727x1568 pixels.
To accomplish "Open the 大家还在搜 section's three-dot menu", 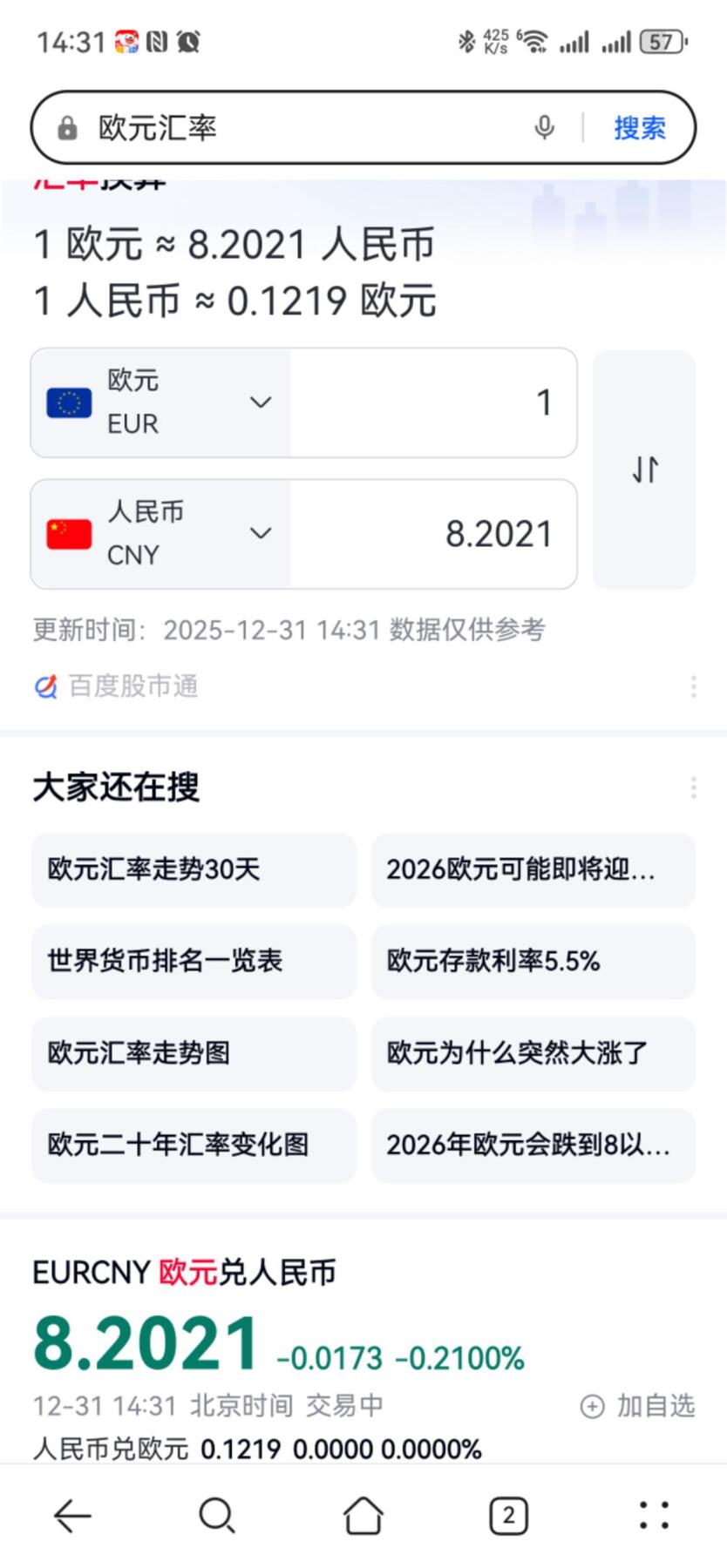I will click(693, 787).
